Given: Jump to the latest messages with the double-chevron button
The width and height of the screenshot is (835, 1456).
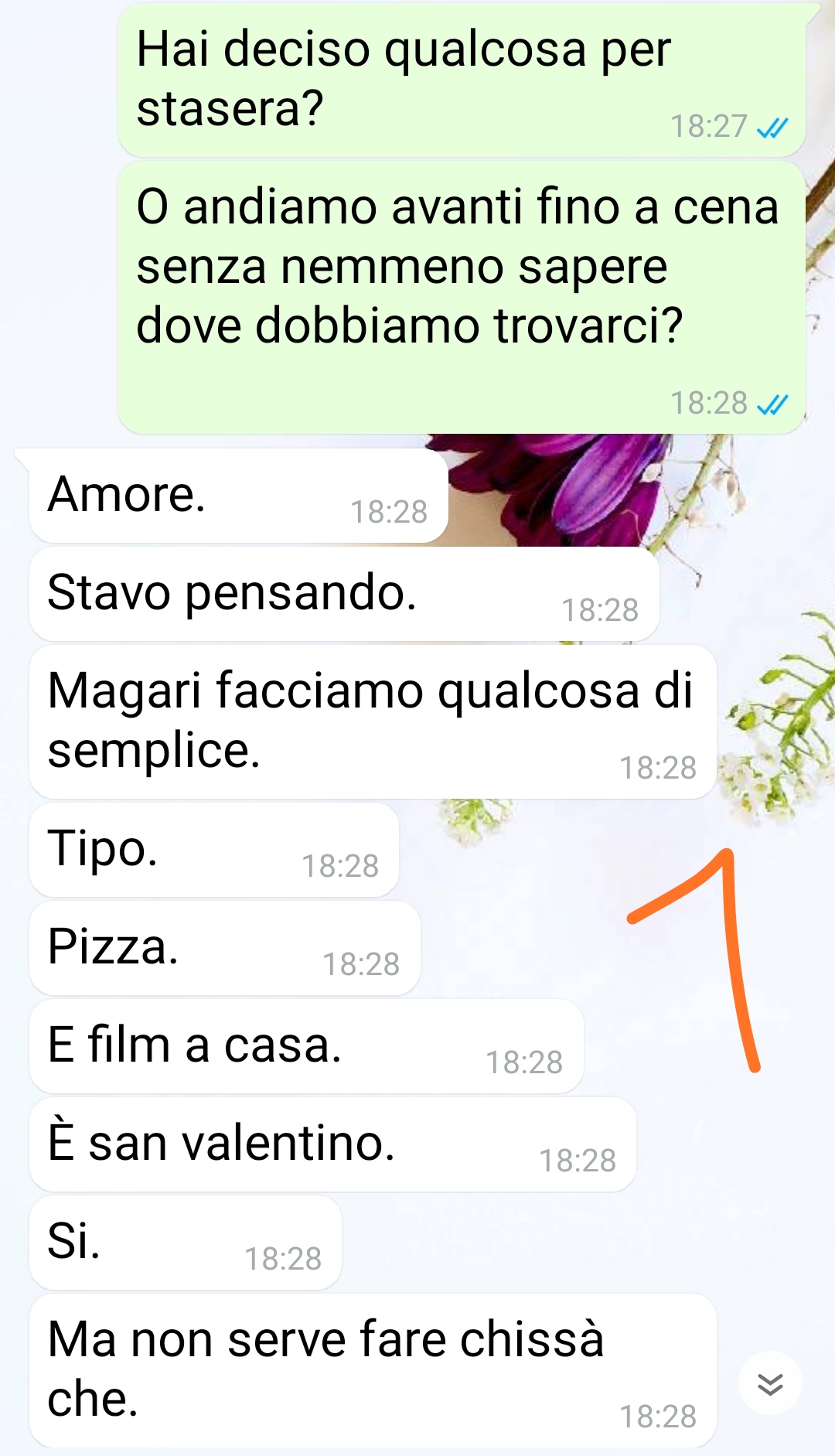Looking at the screenshot, I should pyautogui.click(x=770, y=1383).
